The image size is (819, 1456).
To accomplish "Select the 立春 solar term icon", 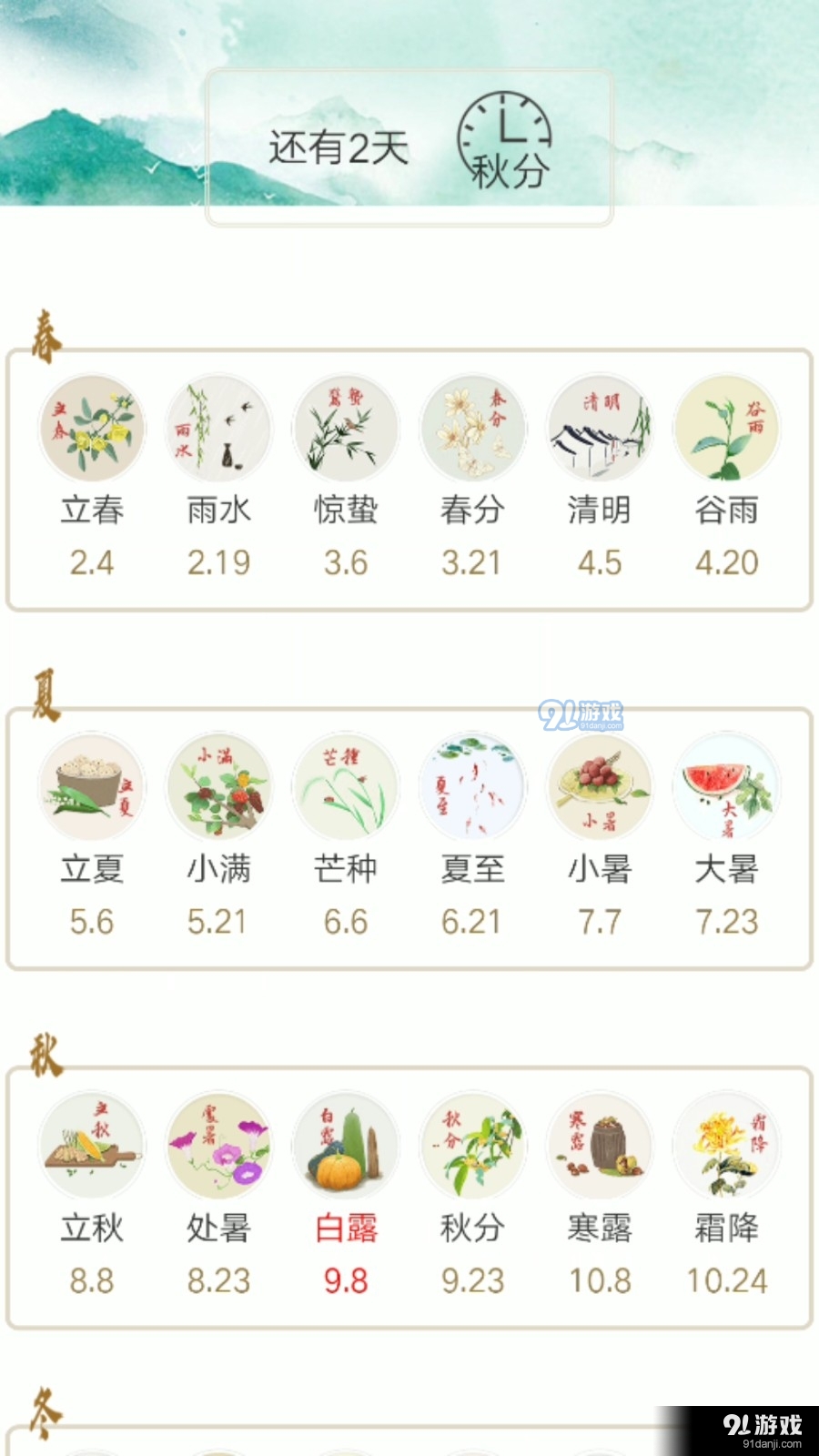I will [x=91, y=428].
